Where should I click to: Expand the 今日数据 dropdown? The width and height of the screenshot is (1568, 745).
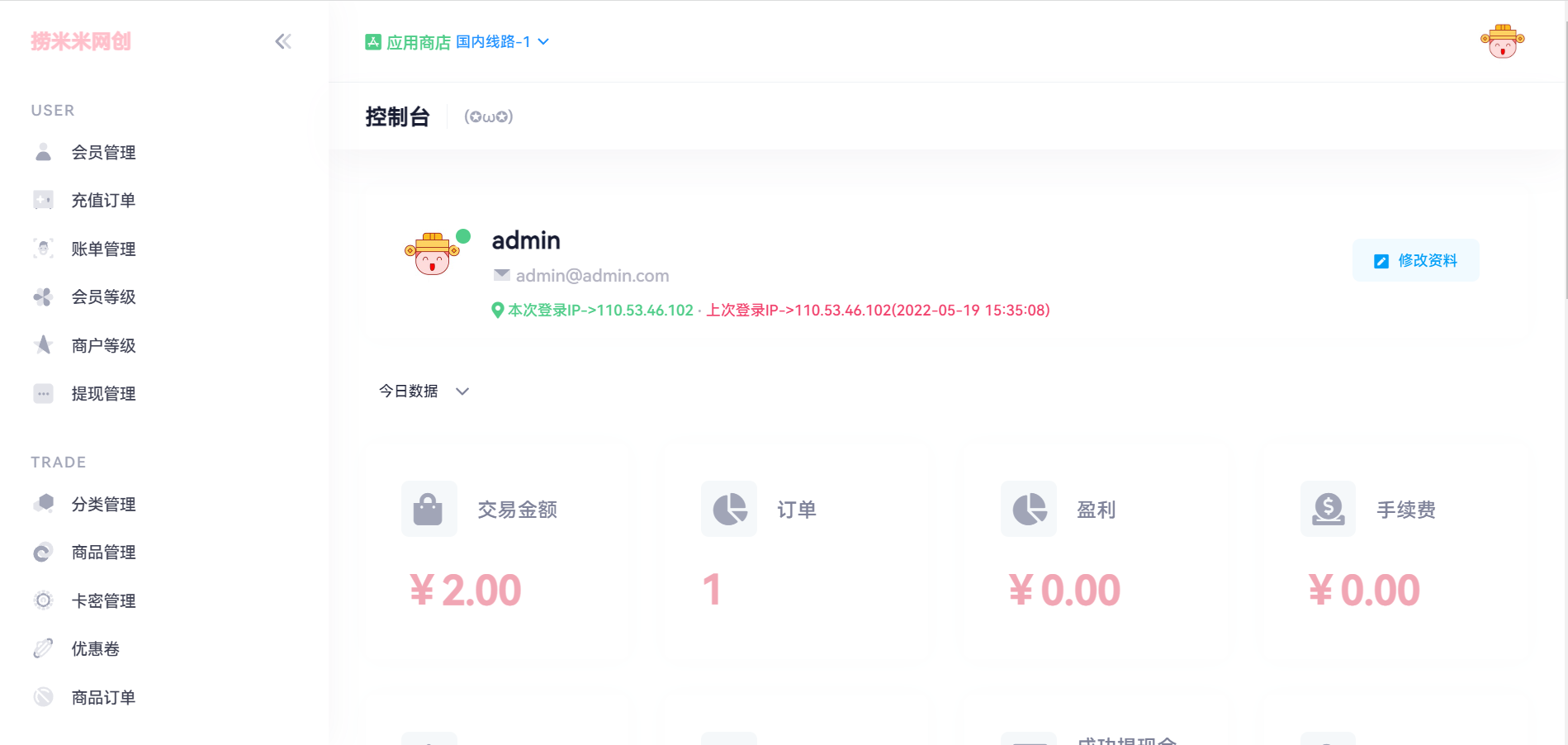[x=424, y=391]
